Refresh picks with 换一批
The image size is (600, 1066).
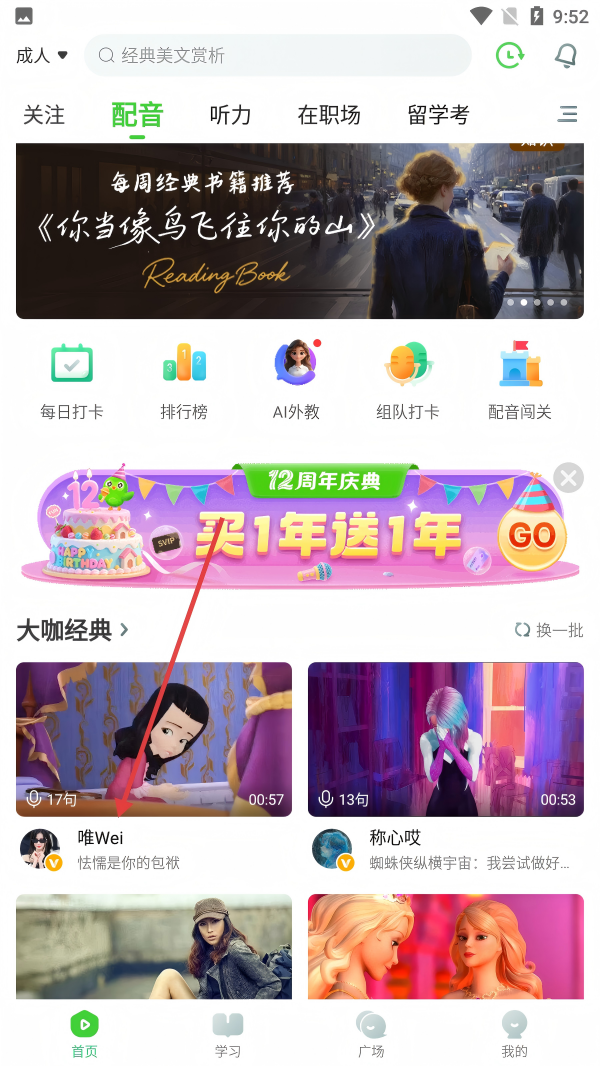549,630
